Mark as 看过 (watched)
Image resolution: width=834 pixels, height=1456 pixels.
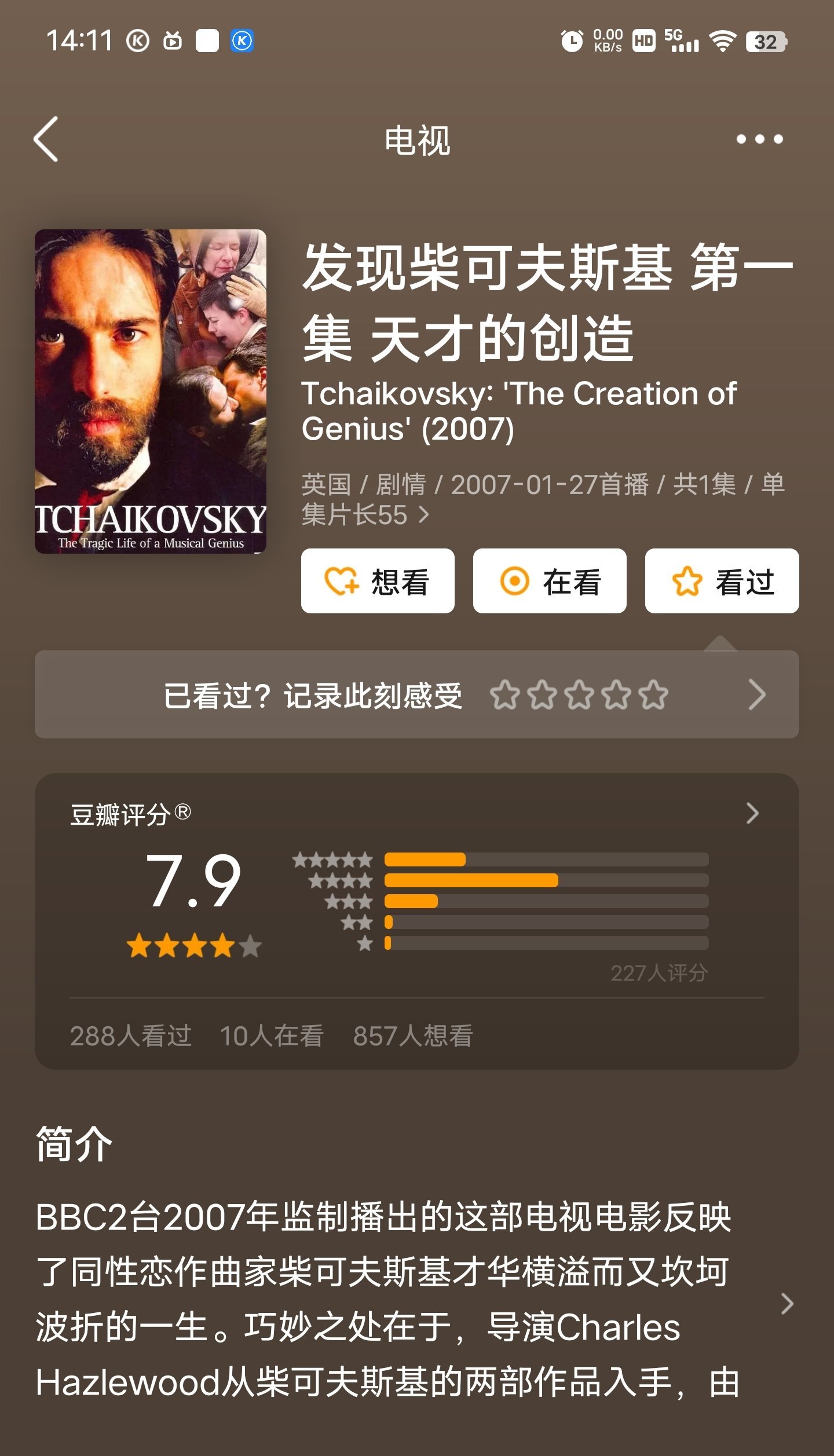722,581
